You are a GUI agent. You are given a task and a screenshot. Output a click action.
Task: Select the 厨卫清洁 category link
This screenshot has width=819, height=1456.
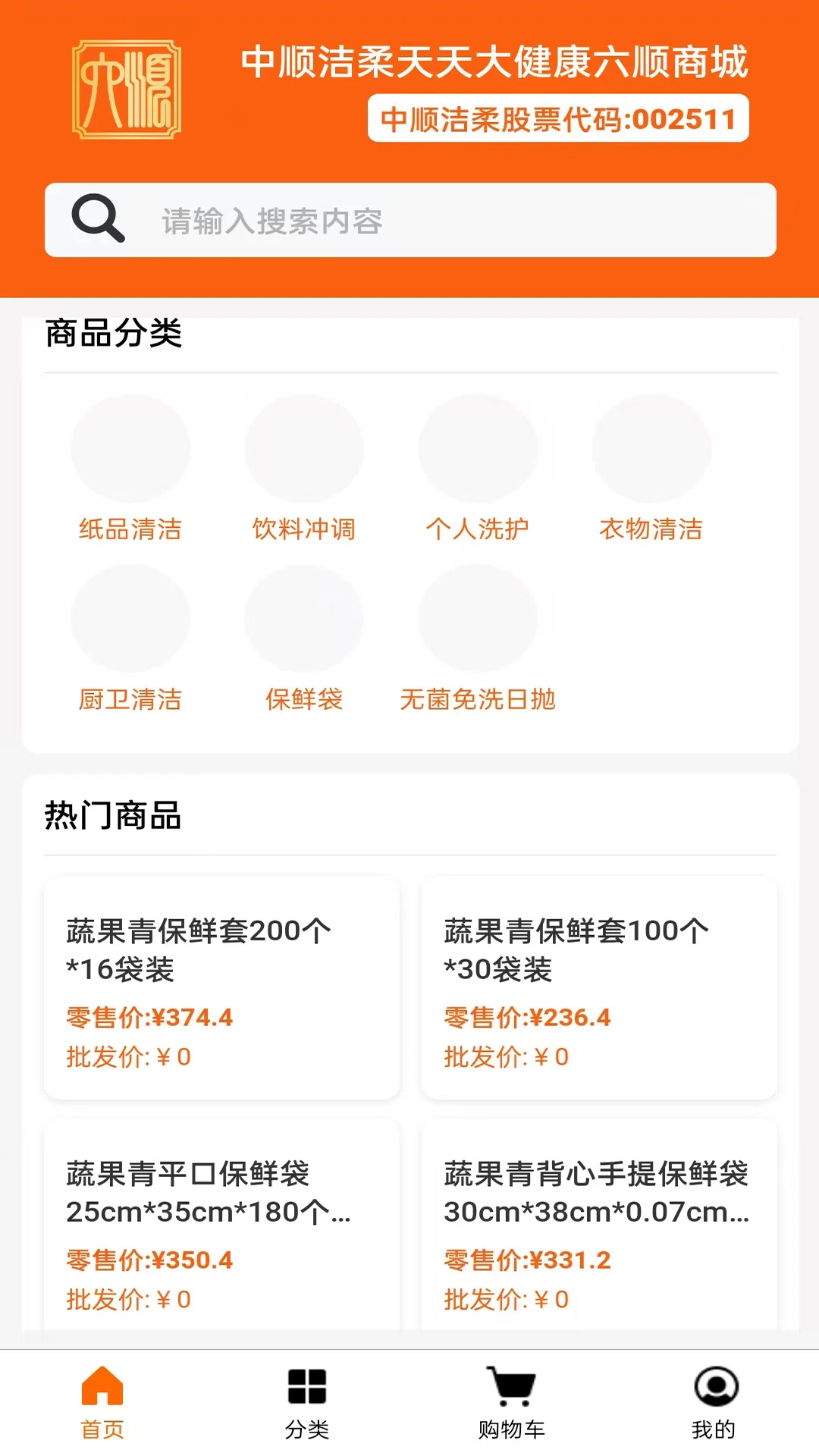pos(130,700)
